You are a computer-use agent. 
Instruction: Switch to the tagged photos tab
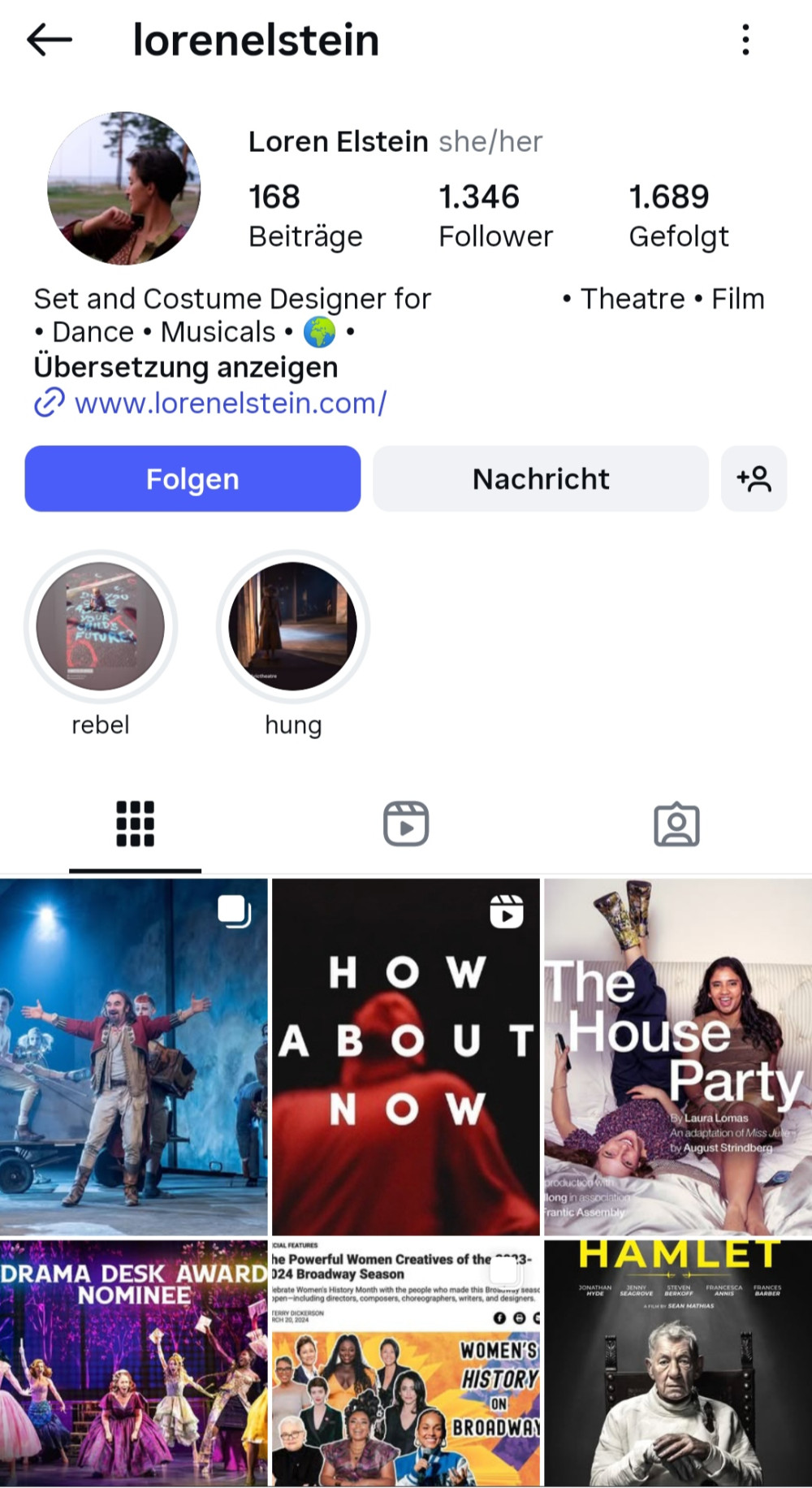[676, 824]
